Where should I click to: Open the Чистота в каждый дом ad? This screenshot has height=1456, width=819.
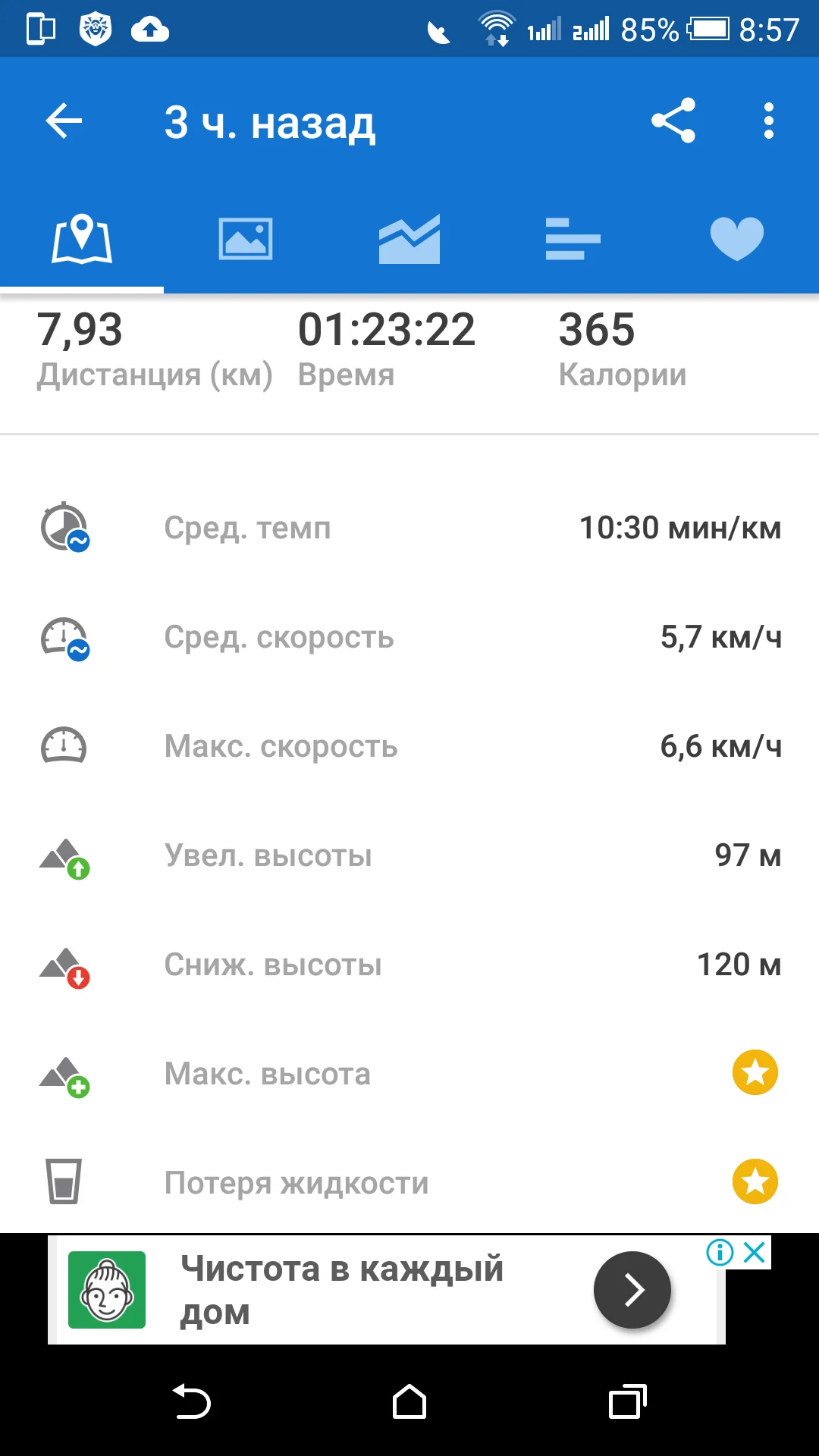[x=632, y=1290]
